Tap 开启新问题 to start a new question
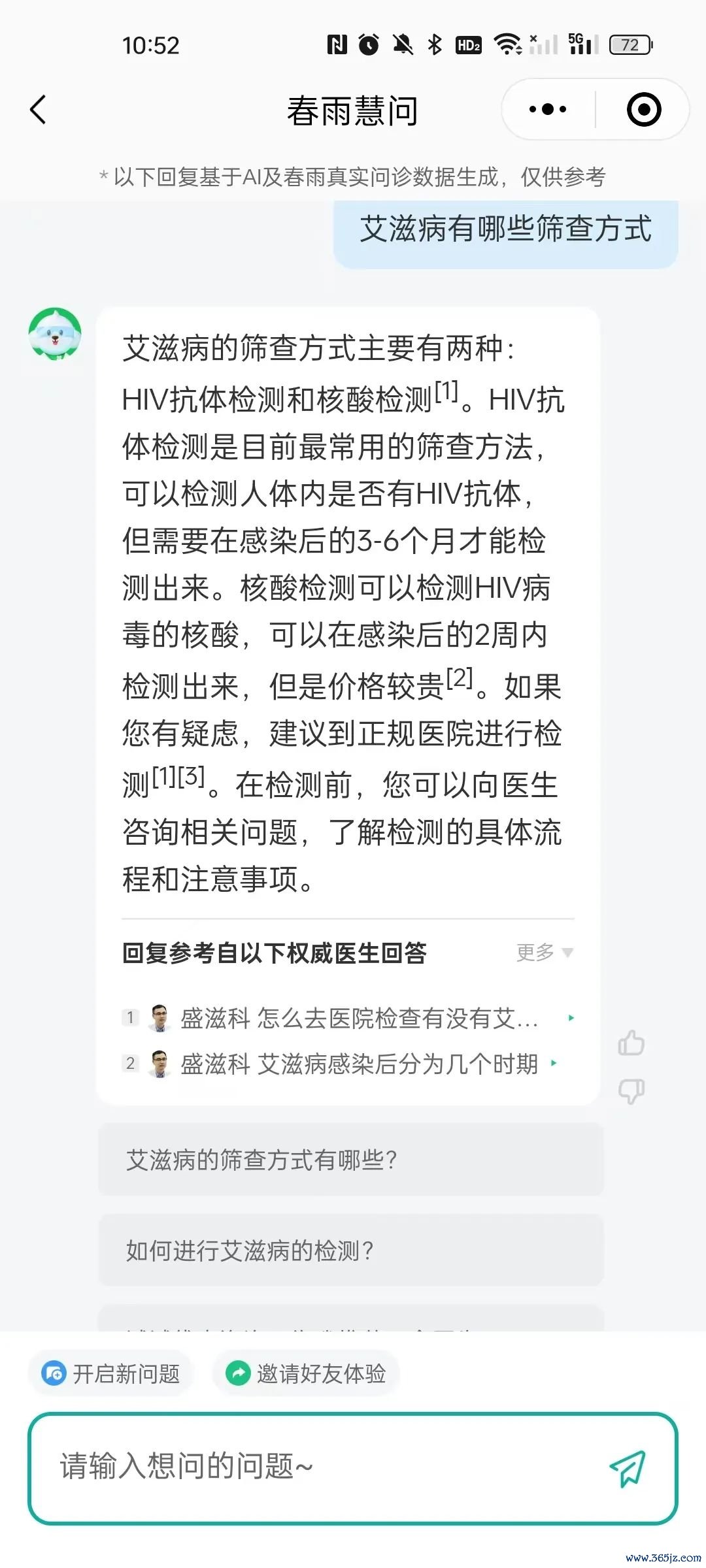This screenshot has height=1568, width=706. (110, 1373)
